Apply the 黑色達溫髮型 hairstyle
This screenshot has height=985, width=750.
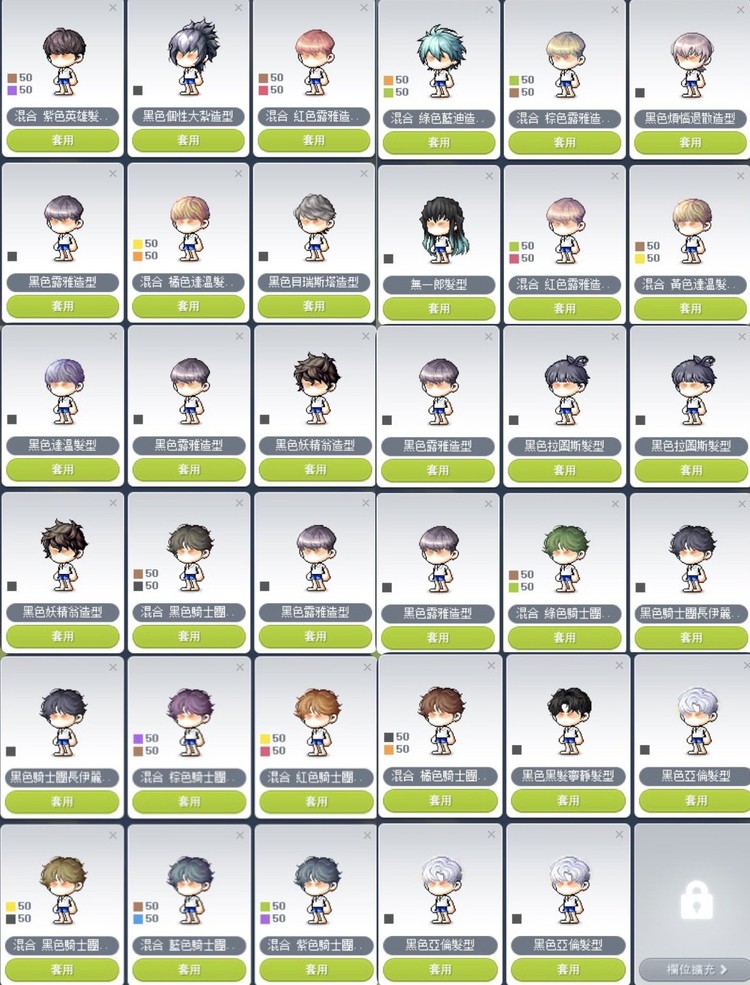click(x=62, y=470)
